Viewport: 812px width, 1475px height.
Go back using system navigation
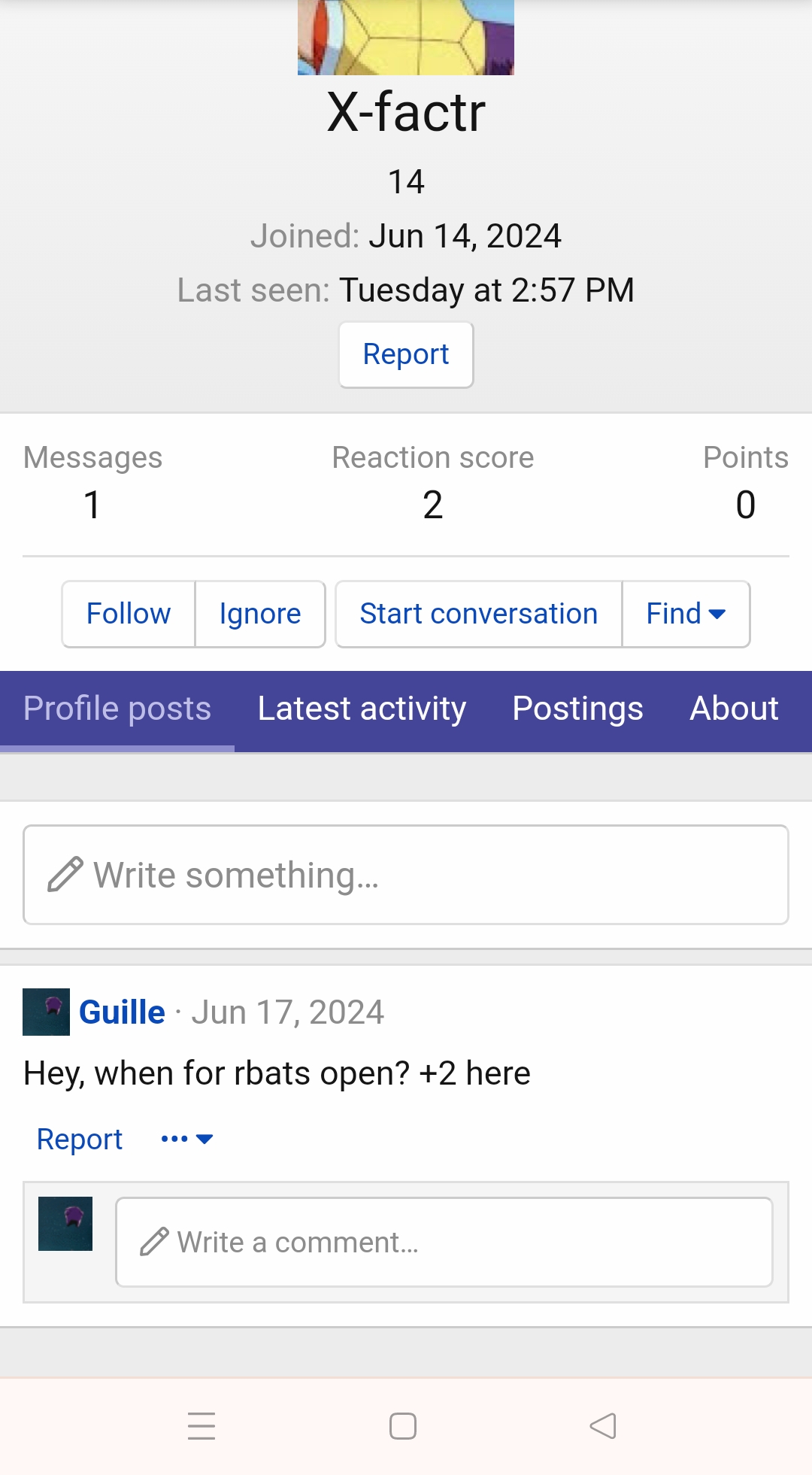603,1426
